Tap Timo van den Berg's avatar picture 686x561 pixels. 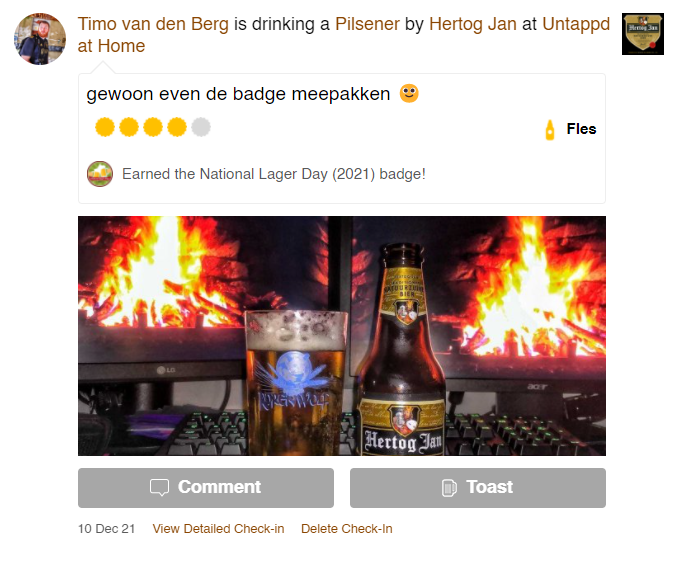coord(40,39)
